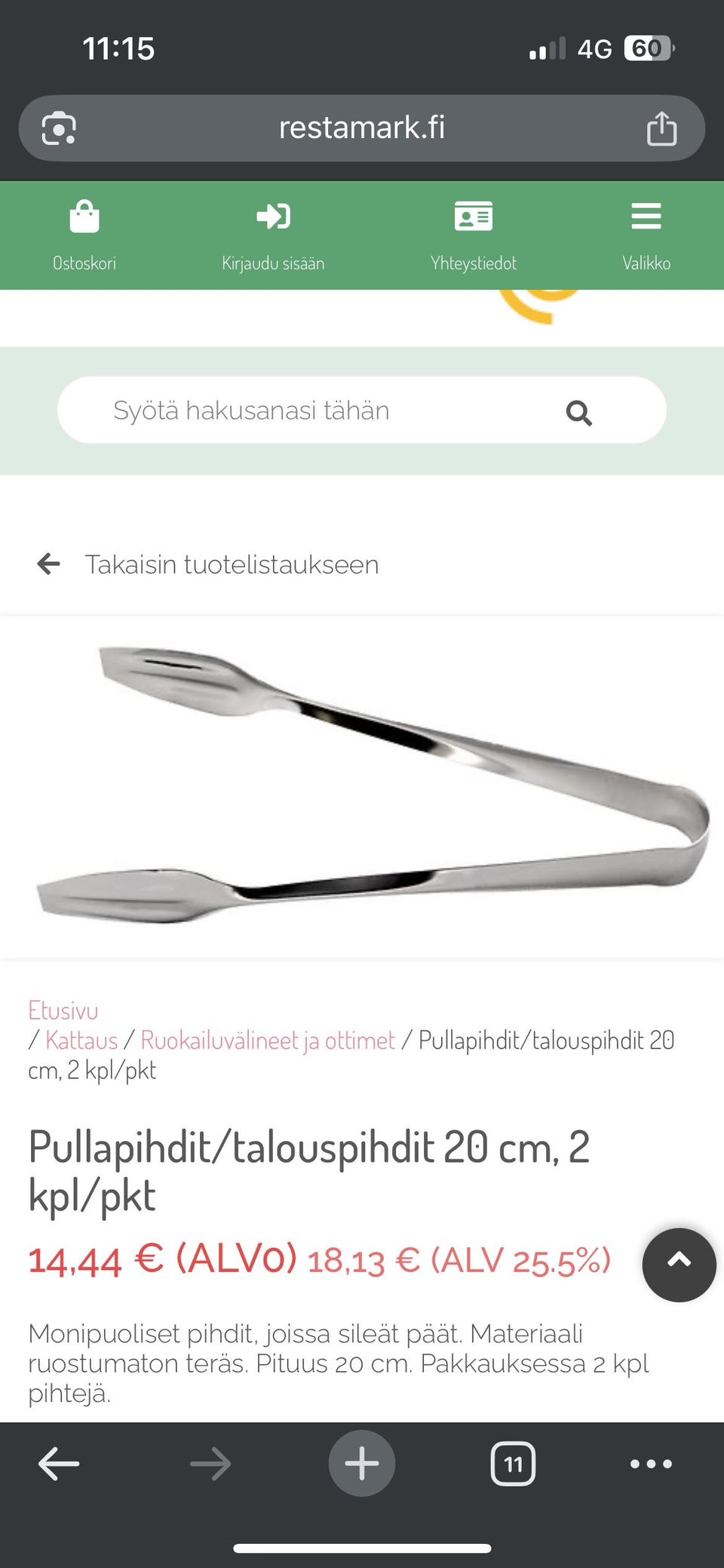Tap the search field Syötä hakusanasi tähän
The image size is (724, 1568).
point(302,410)
